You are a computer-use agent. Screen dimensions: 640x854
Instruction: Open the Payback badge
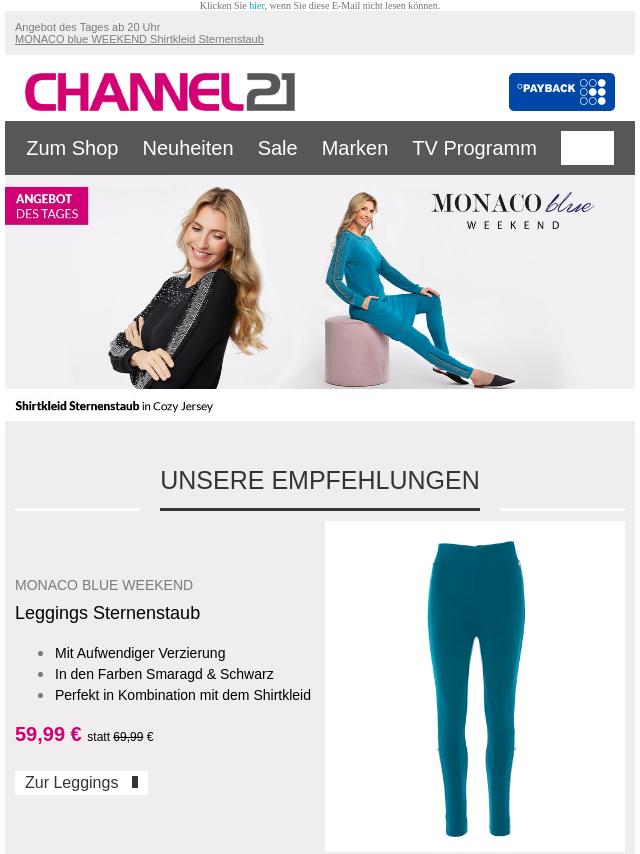561,92
